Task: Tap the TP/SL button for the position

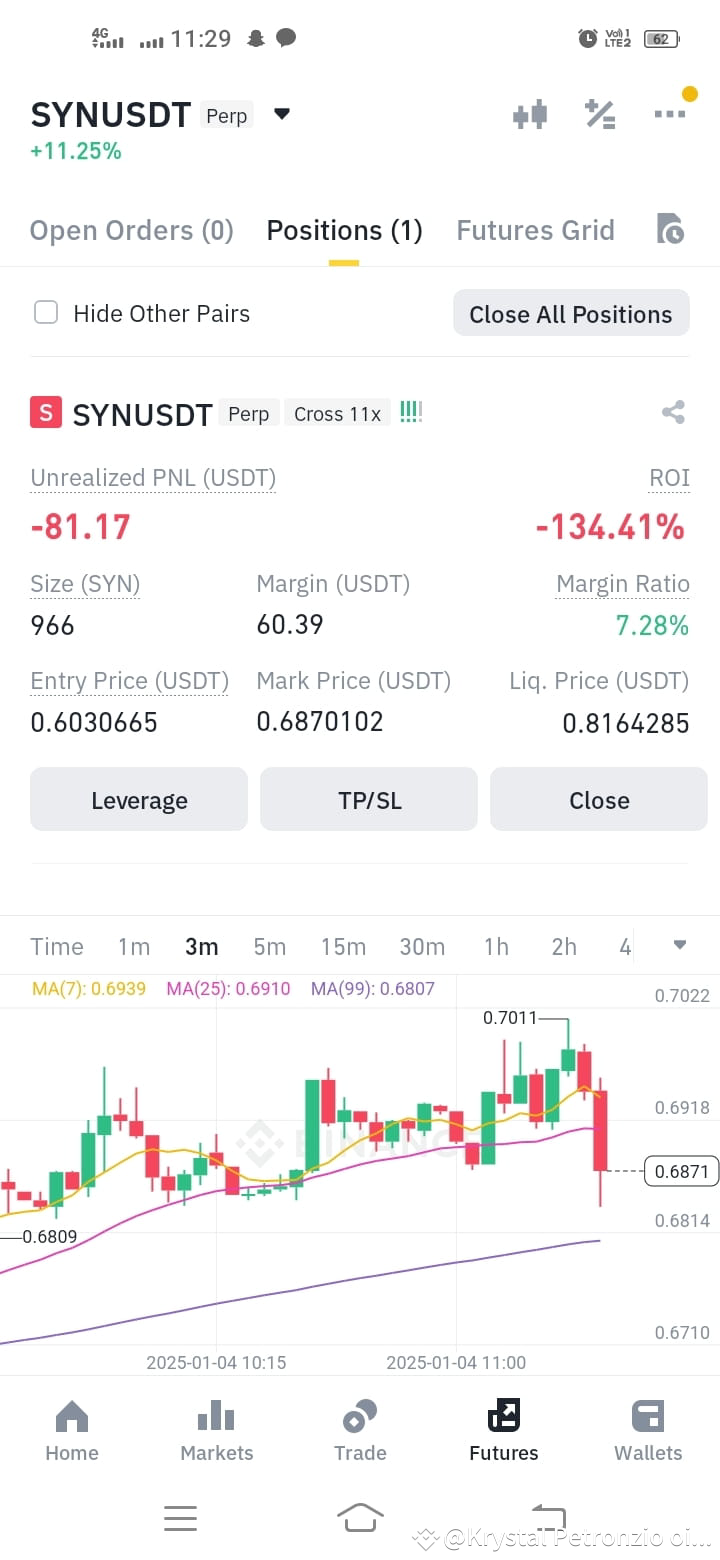Action: 368,799
